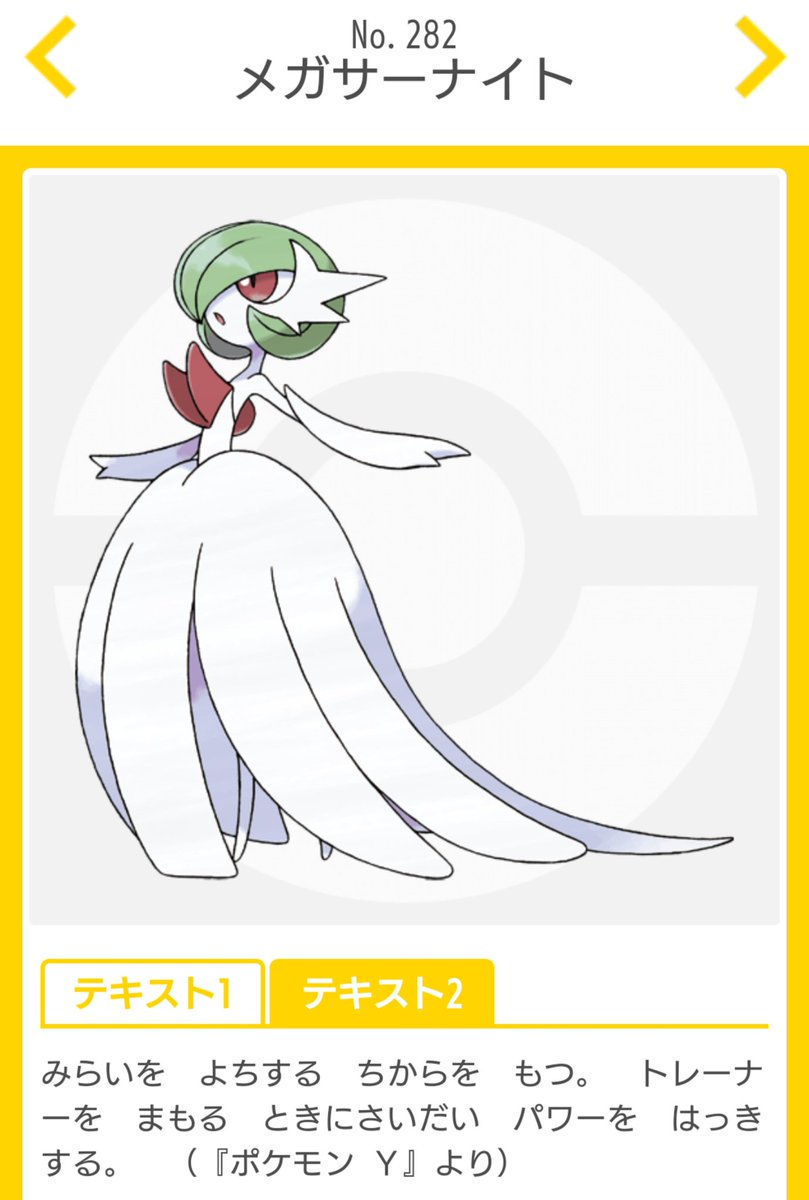This screenshot has height=1200, width=809.
Task: Switch to the テキスト1 tab
Action: coord(153,992)
